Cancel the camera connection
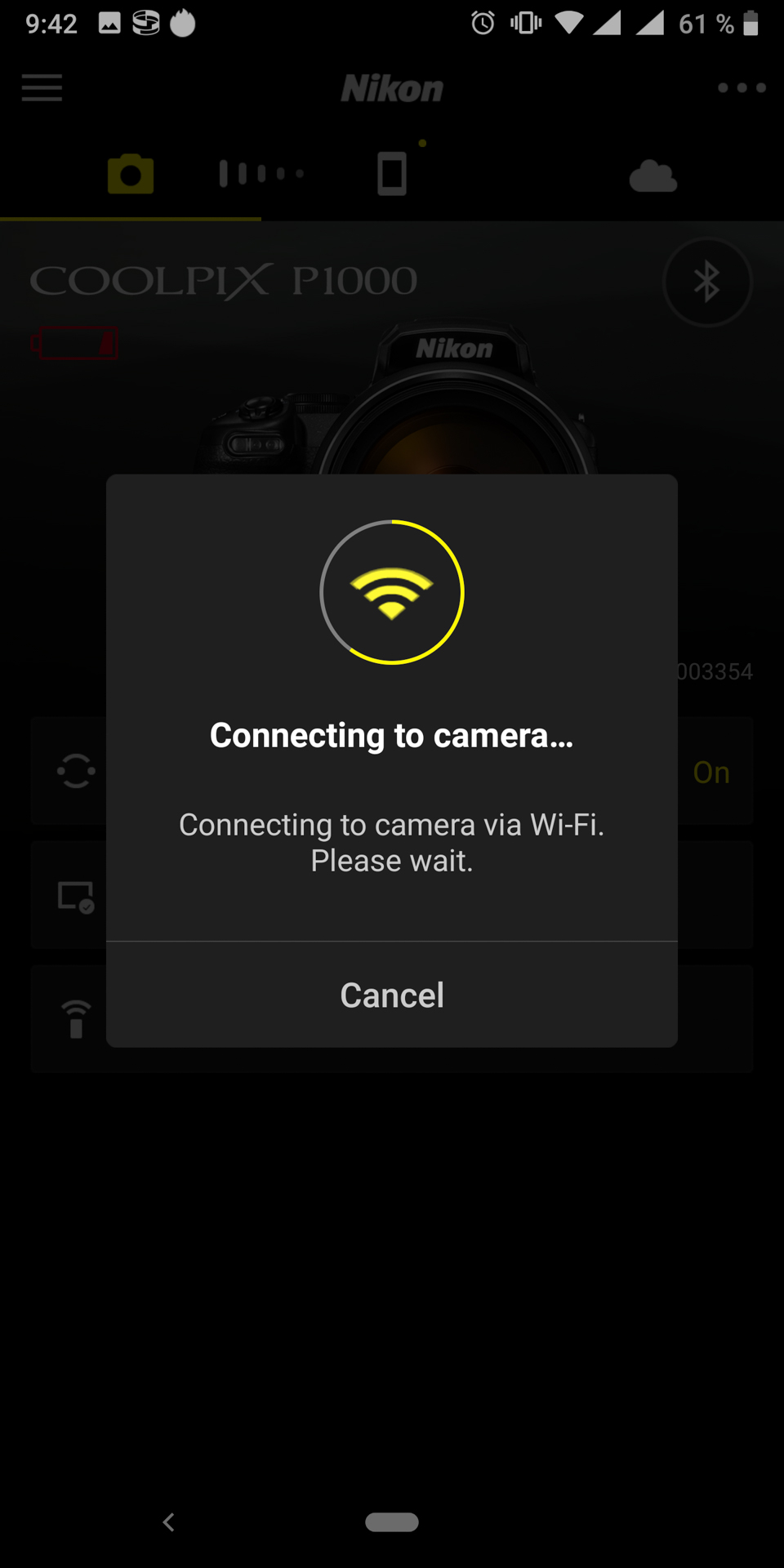The height and width of the screenshot is (1568, 784). coord(392,995)
